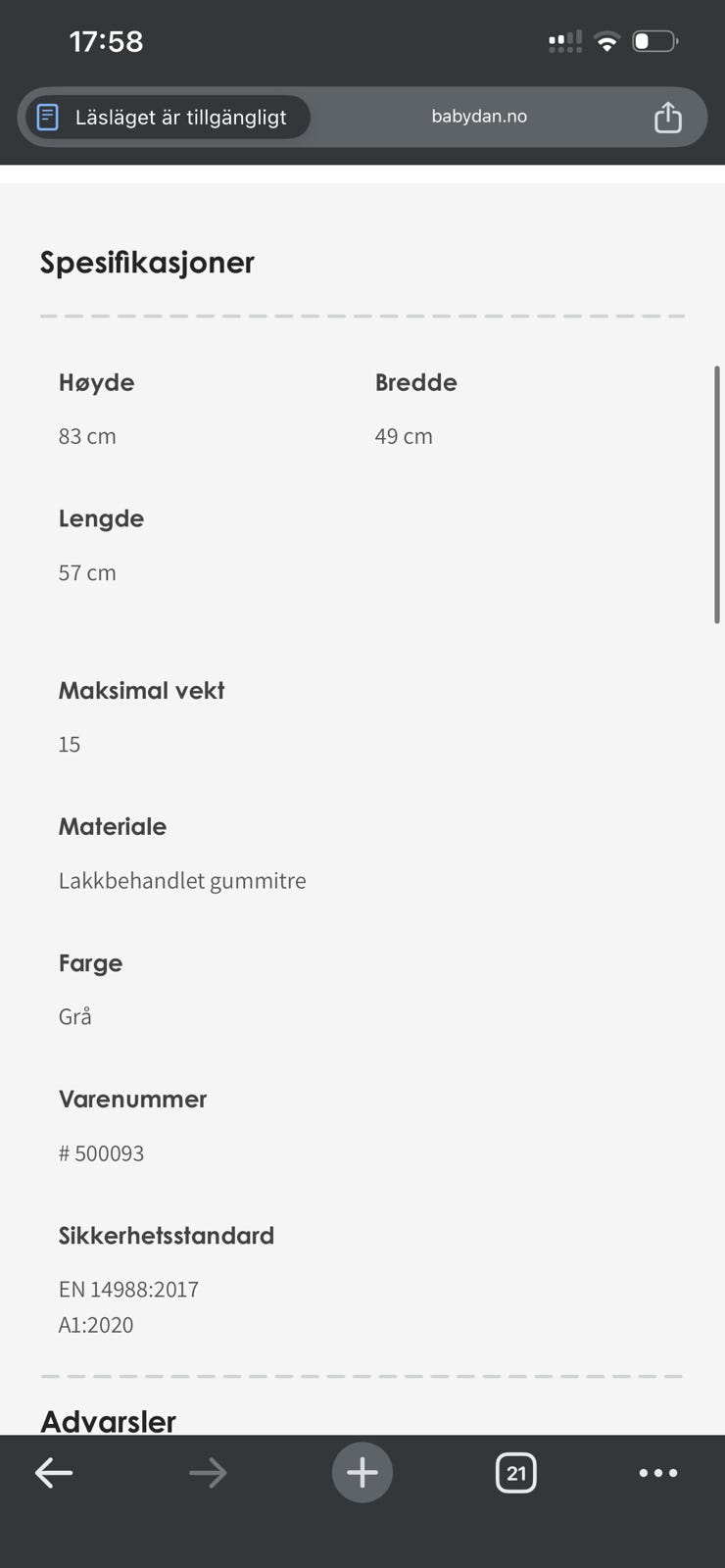Select the clock showing 17:58
Viewport: 725px width, 1568px height.
pyautogui.click(x=107, y=41)
